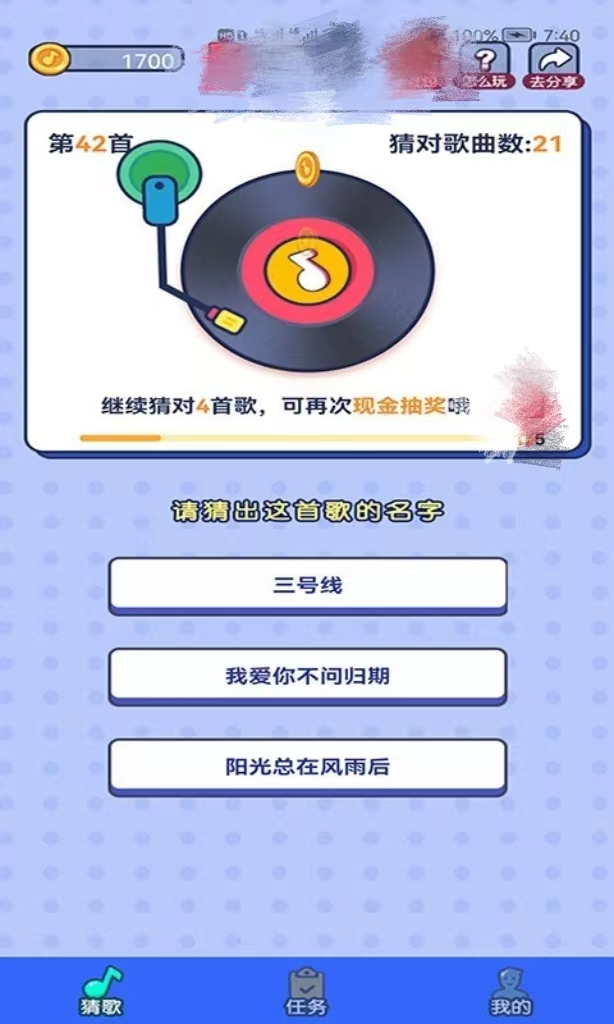Switch to the 猜歌 tab
This screenshot has width=614, height=1024.
click(101, 990)
